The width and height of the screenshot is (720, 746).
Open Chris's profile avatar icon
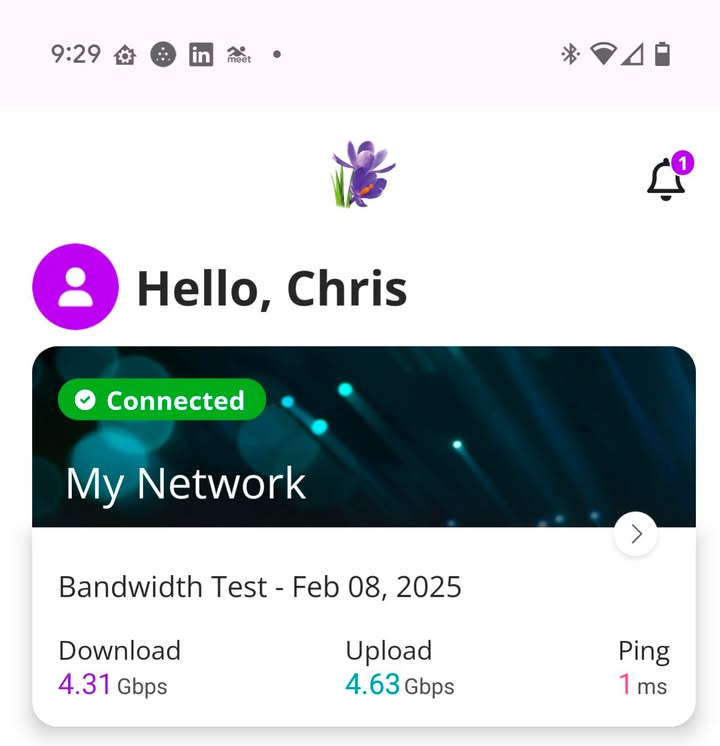(x=75, y=286)
